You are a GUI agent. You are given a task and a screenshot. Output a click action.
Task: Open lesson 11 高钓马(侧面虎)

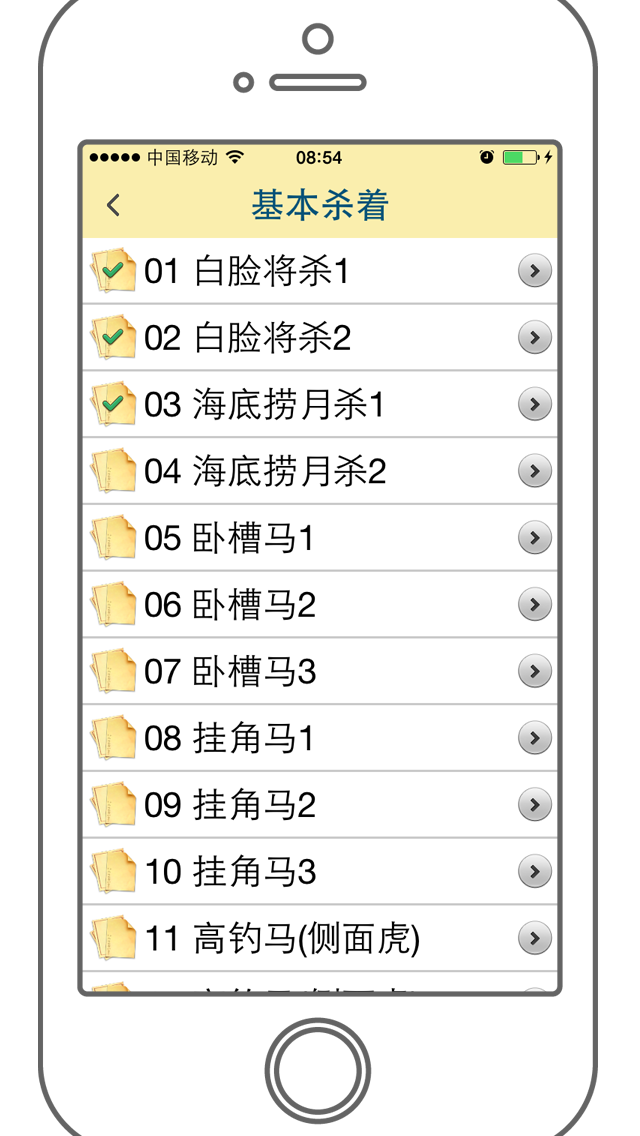pyautogui.click(x=320, y=938)
